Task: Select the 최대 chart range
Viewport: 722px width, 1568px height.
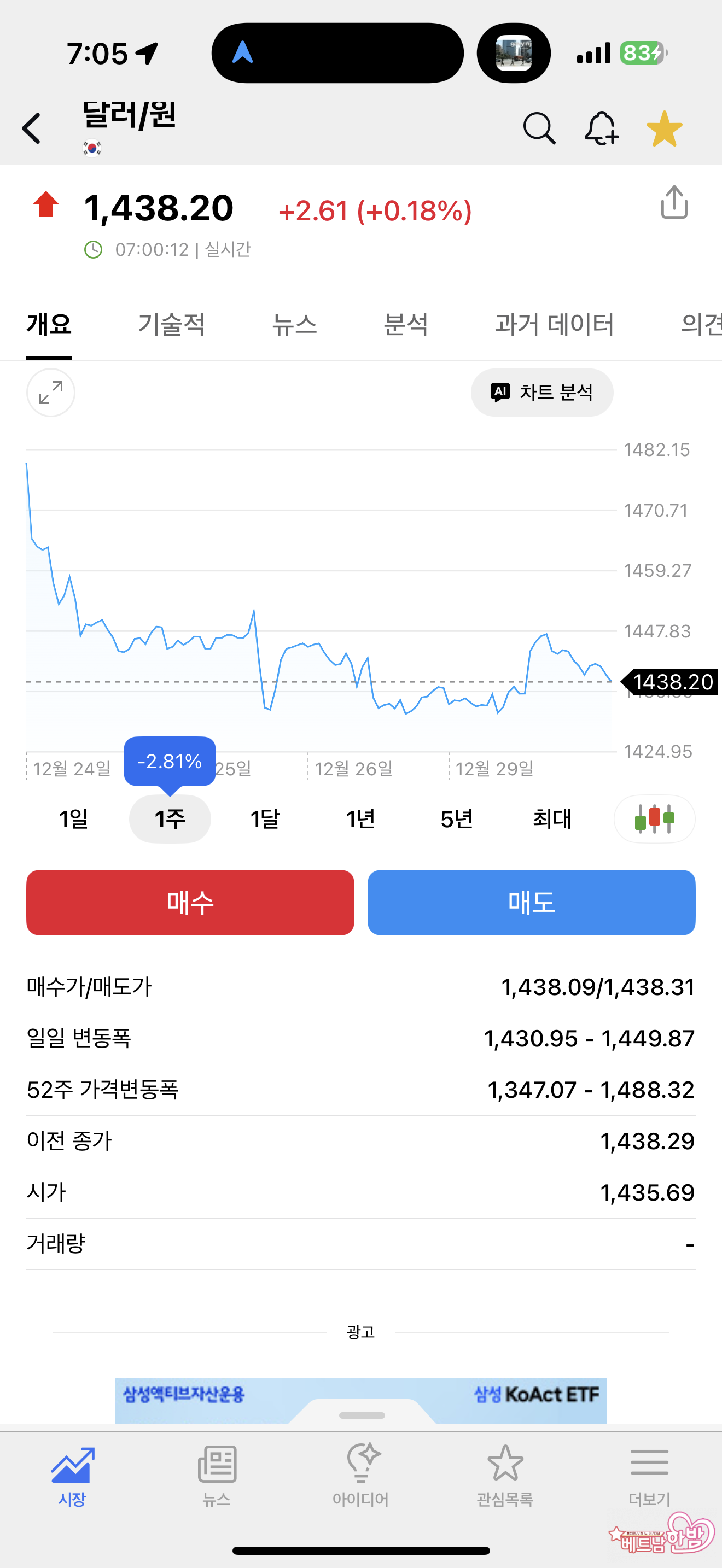Action: [x=552, y=820]
